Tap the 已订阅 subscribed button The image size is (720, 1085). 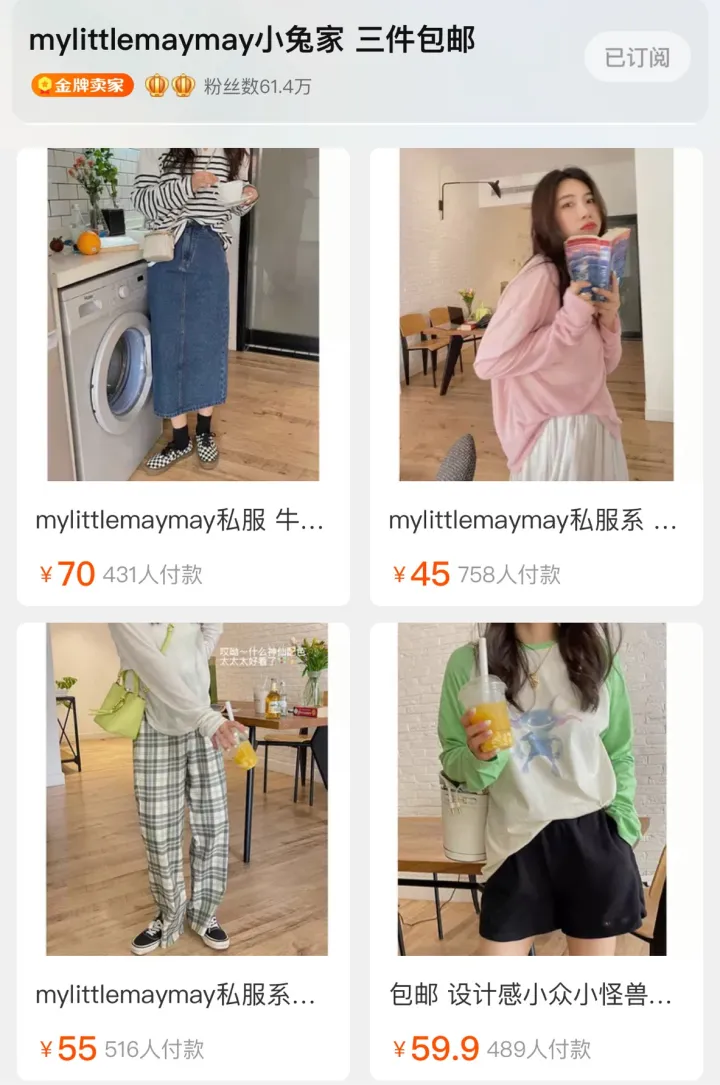click(x=637, y=57)
